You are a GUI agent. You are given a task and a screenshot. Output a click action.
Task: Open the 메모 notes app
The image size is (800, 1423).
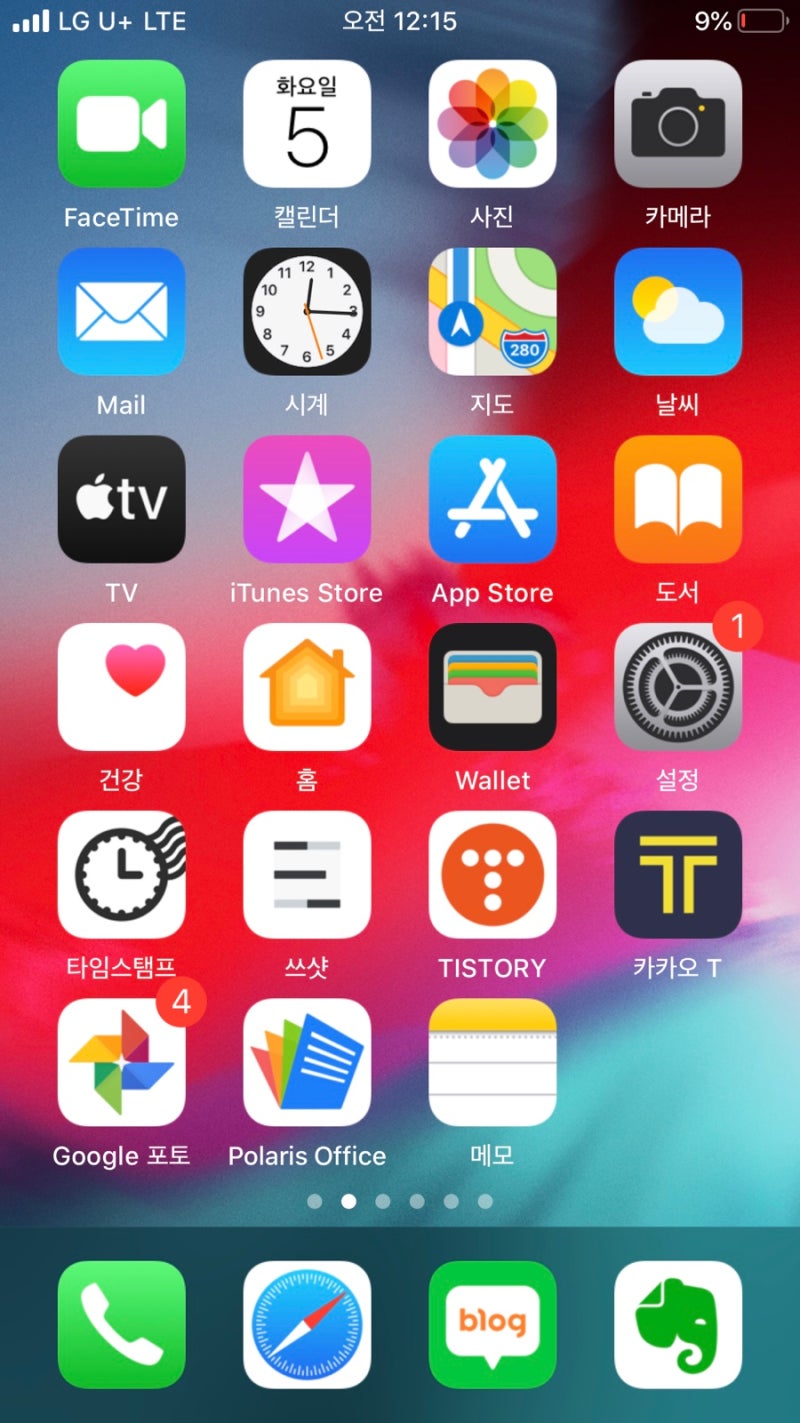492,1062
